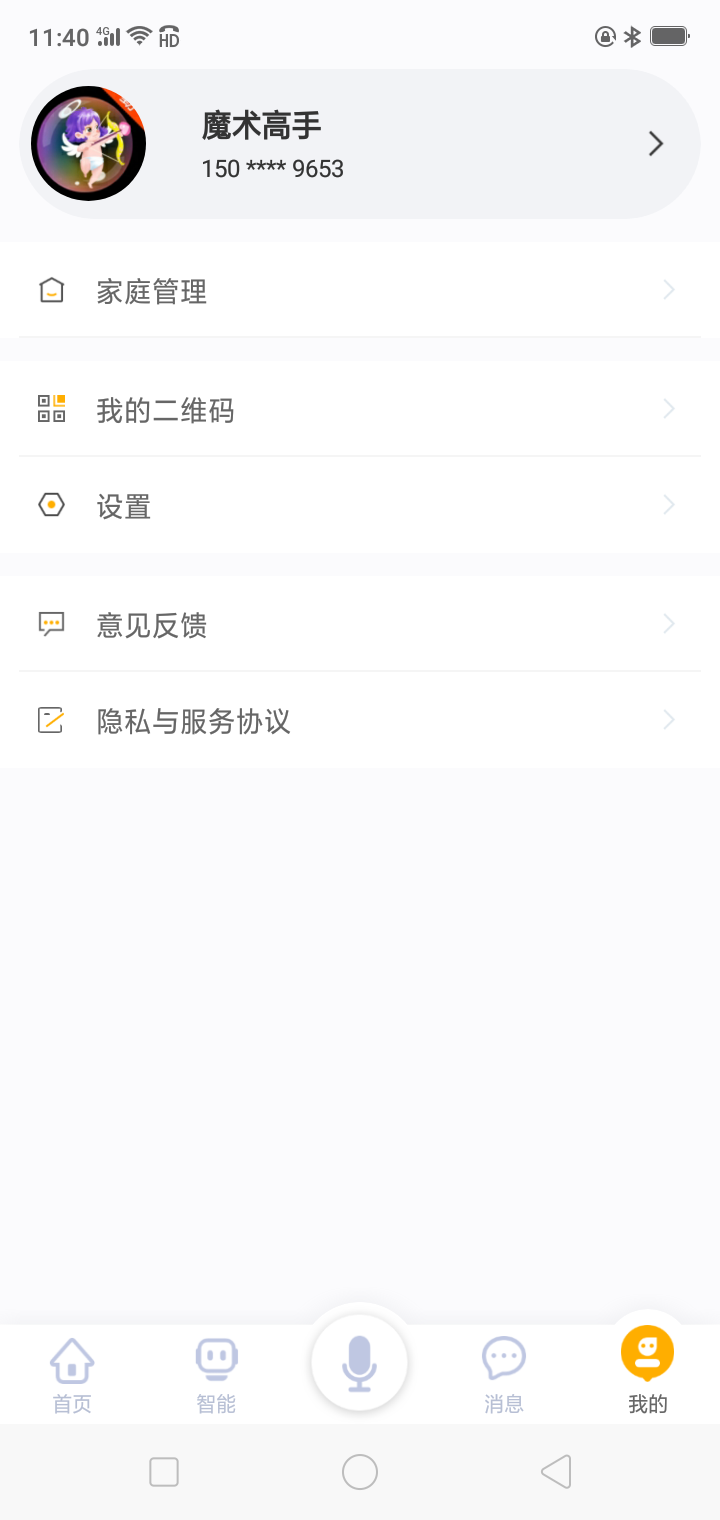Open 家庭管理 via its chevron arrow
The height and width of the screenshot is (1520, 720).
[668, 291]
